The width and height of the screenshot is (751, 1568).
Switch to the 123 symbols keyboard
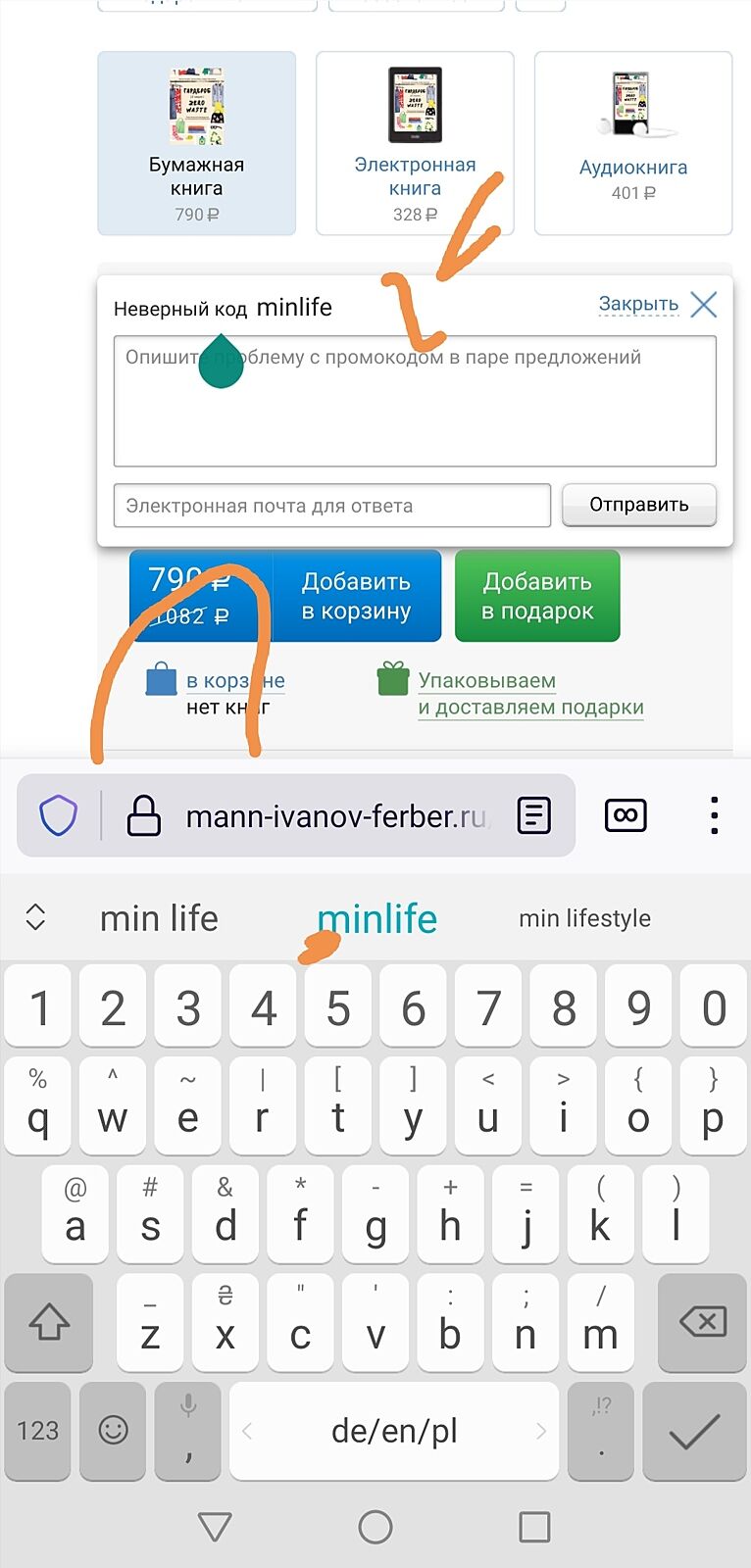click(x=37, y=1431)
